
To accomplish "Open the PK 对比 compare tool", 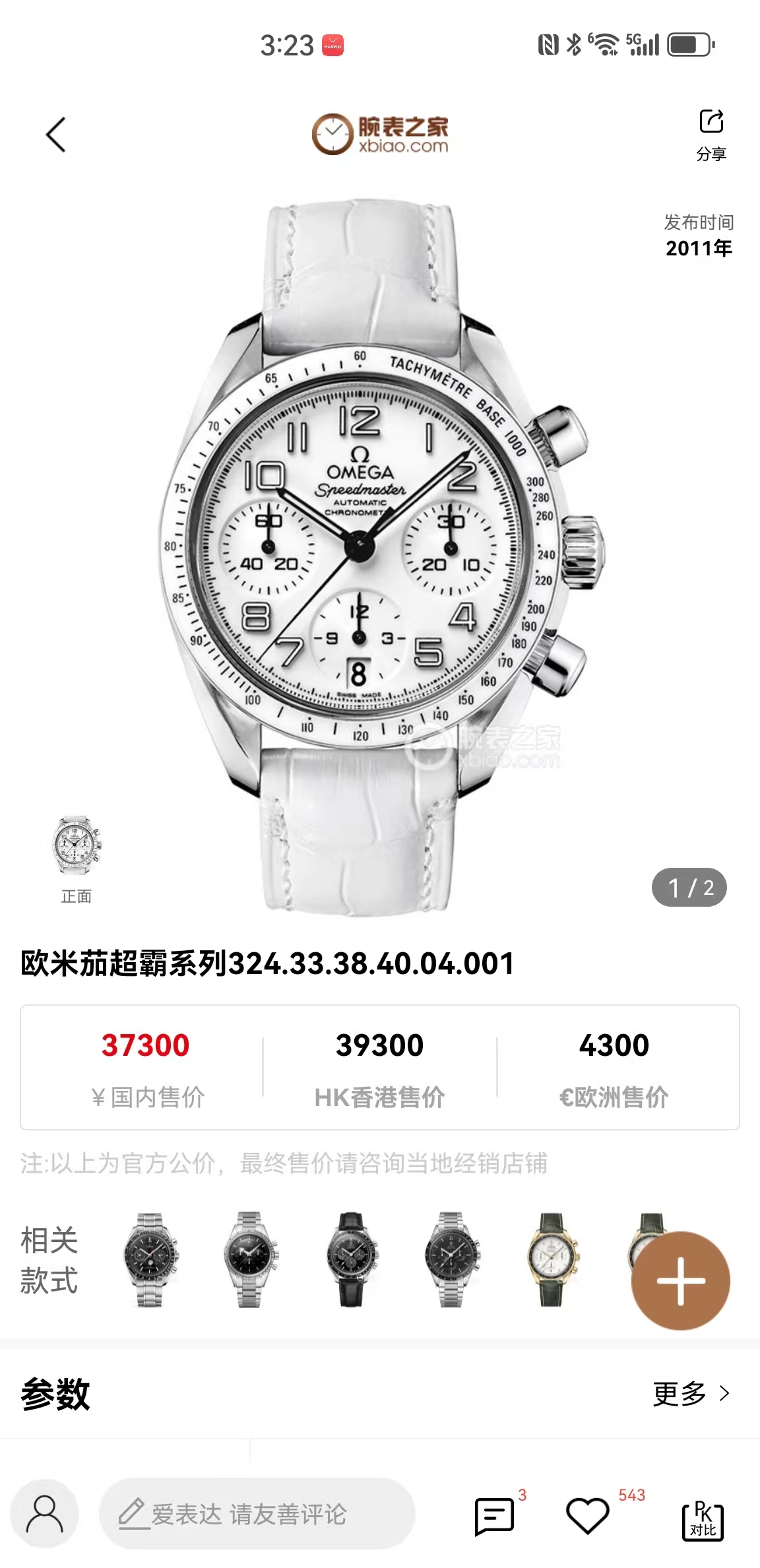I will coord(703,1520).
